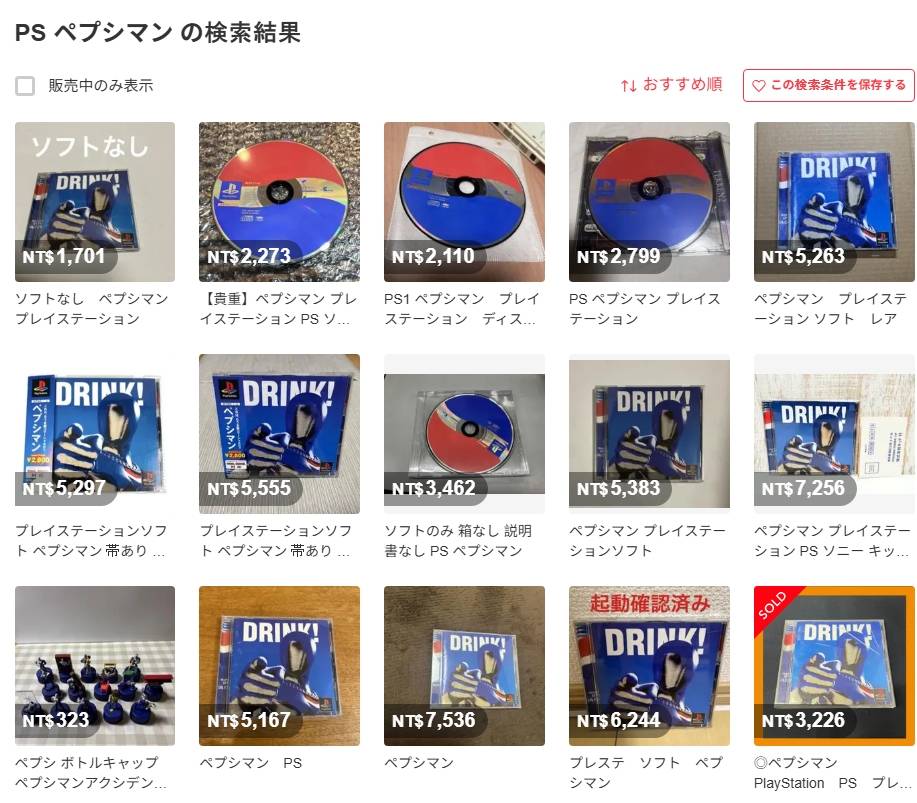Save this search with この検索条件を保存する

828,85
